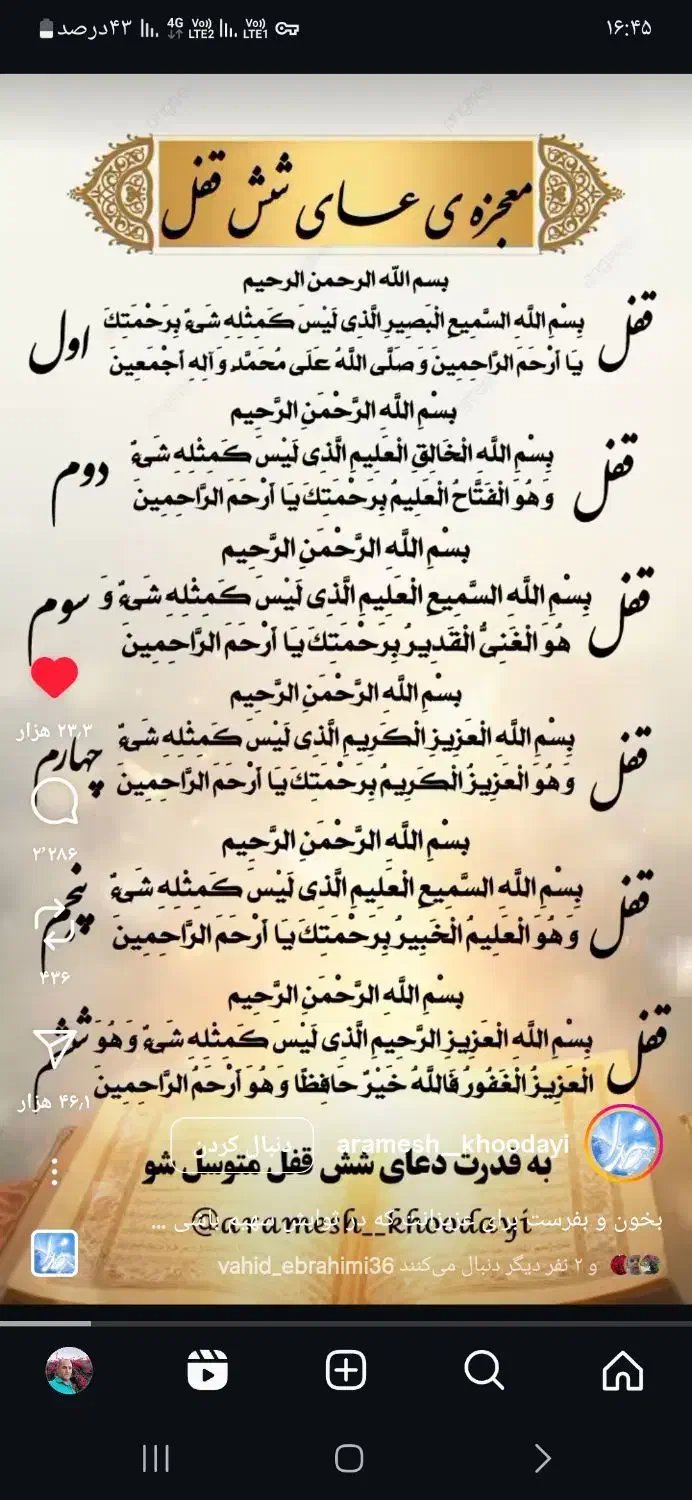Tap the system home button
692x1500 pixels.
tap(348, 1458)
